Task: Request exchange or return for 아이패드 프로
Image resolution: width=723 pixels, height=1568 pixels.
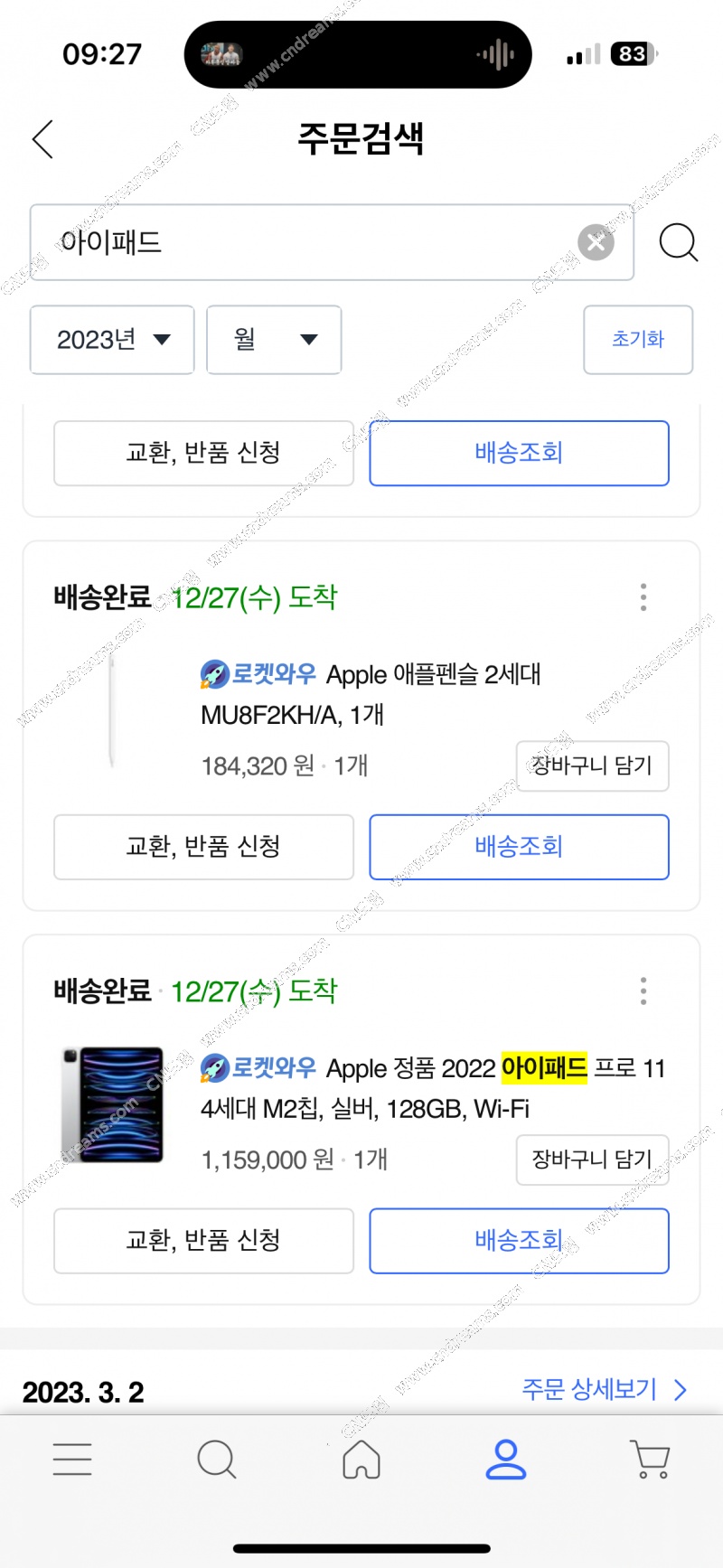Action: (203, 1241)
